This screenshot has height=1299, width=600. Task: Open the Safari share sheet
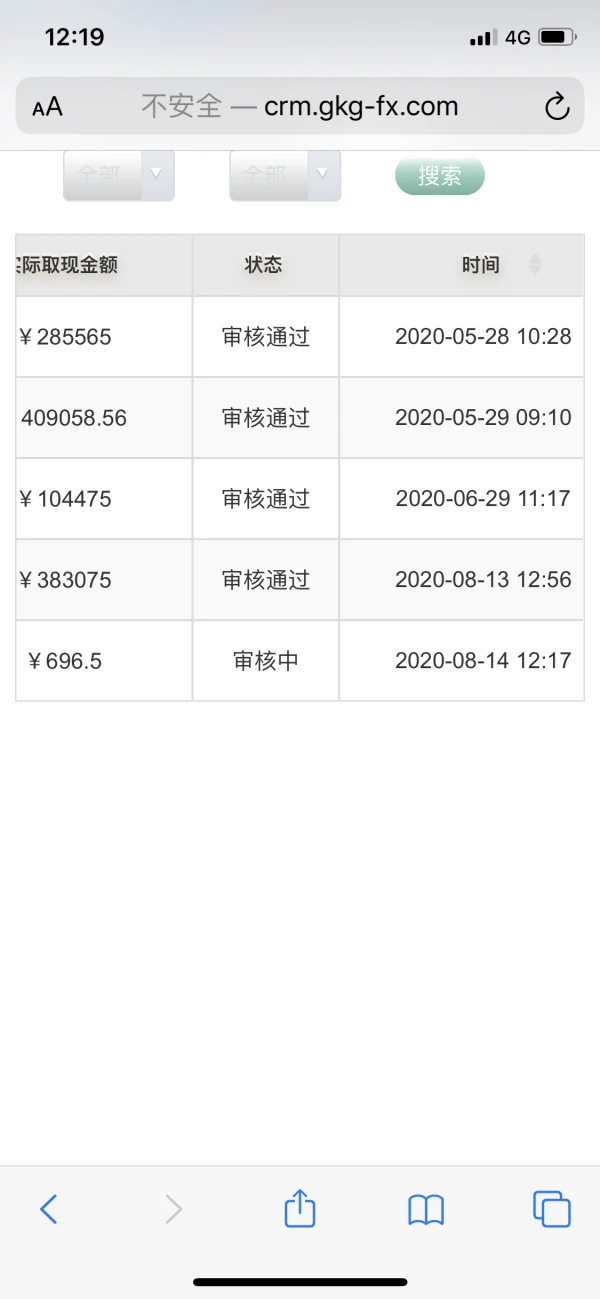pos(300,1210)
